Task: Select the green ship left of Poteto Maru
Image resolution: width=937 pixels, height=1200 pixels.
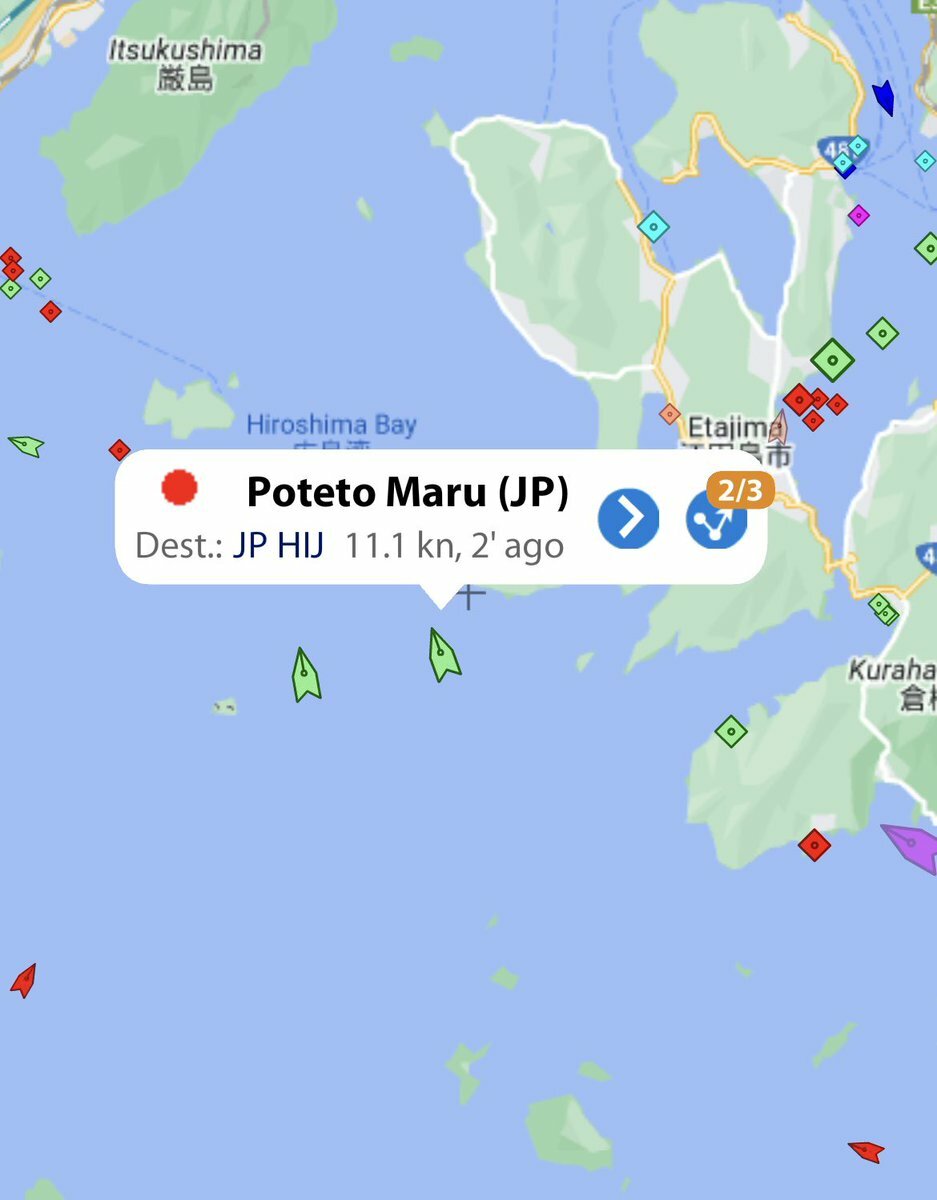Action: (305, 675)
